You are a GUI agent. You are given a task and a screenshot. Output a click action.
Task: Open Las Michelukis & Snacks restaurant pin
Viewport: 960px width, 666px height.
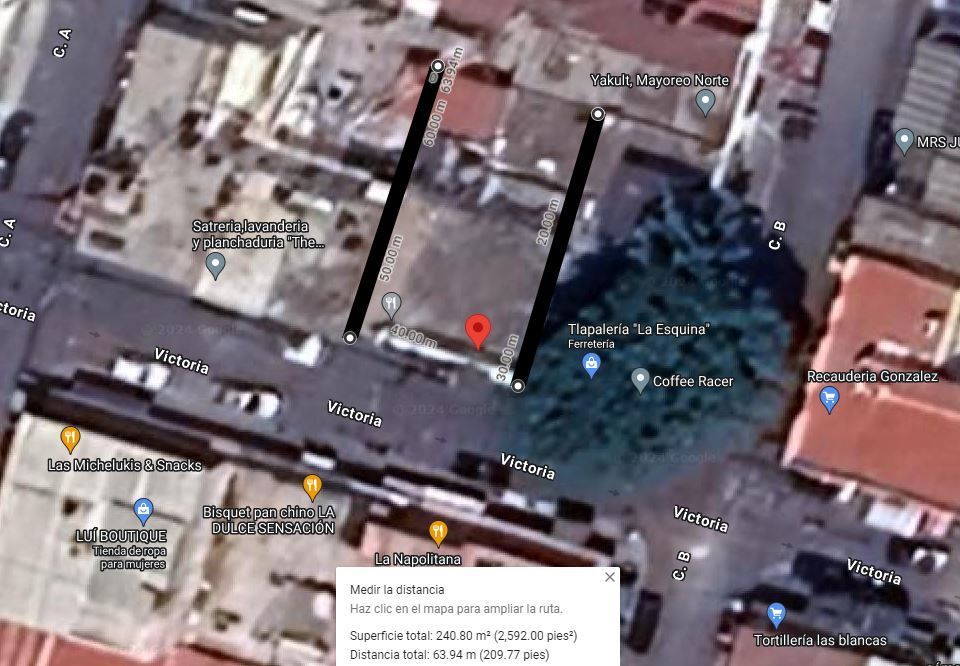[70, 440]
